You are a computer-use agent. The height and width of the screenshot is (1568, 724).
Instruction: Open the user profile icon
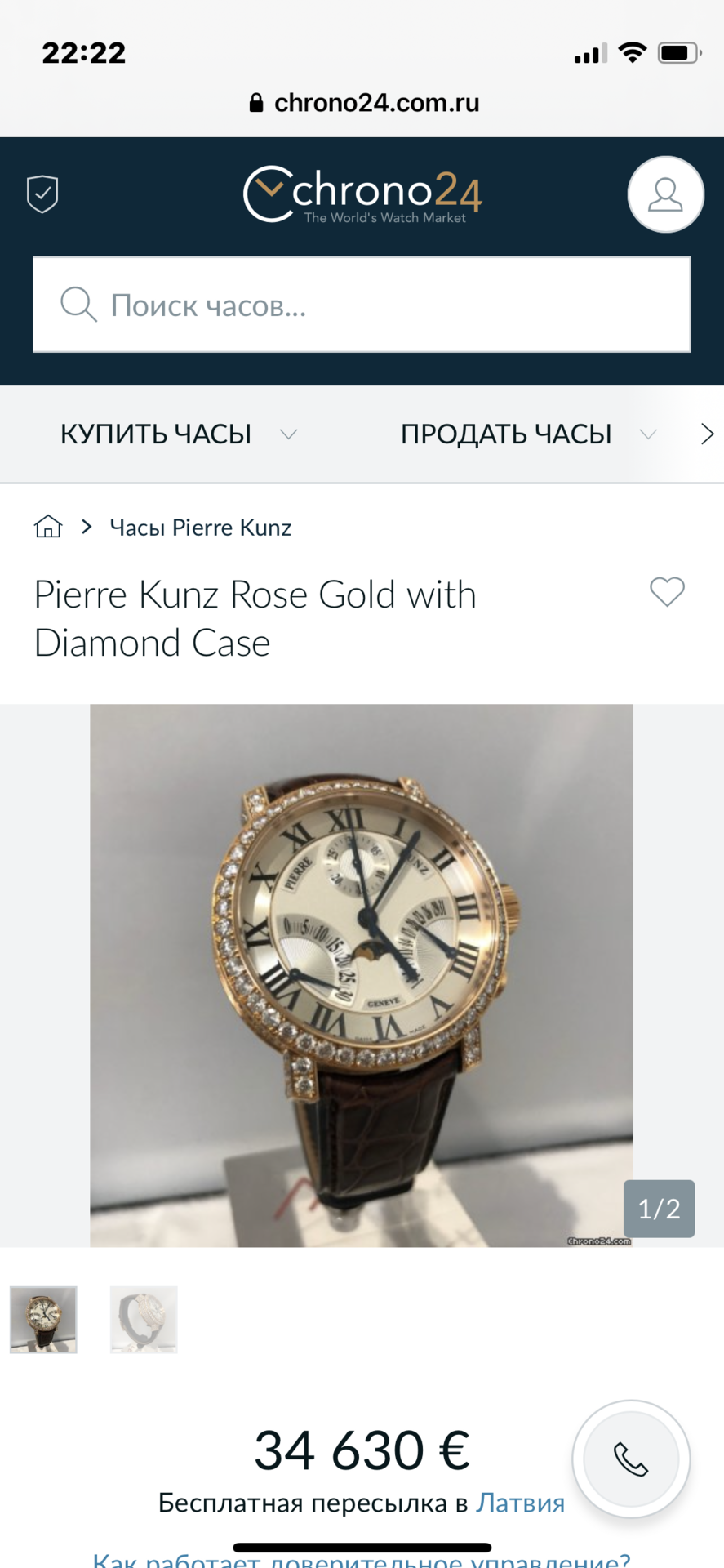coord(665,194)
